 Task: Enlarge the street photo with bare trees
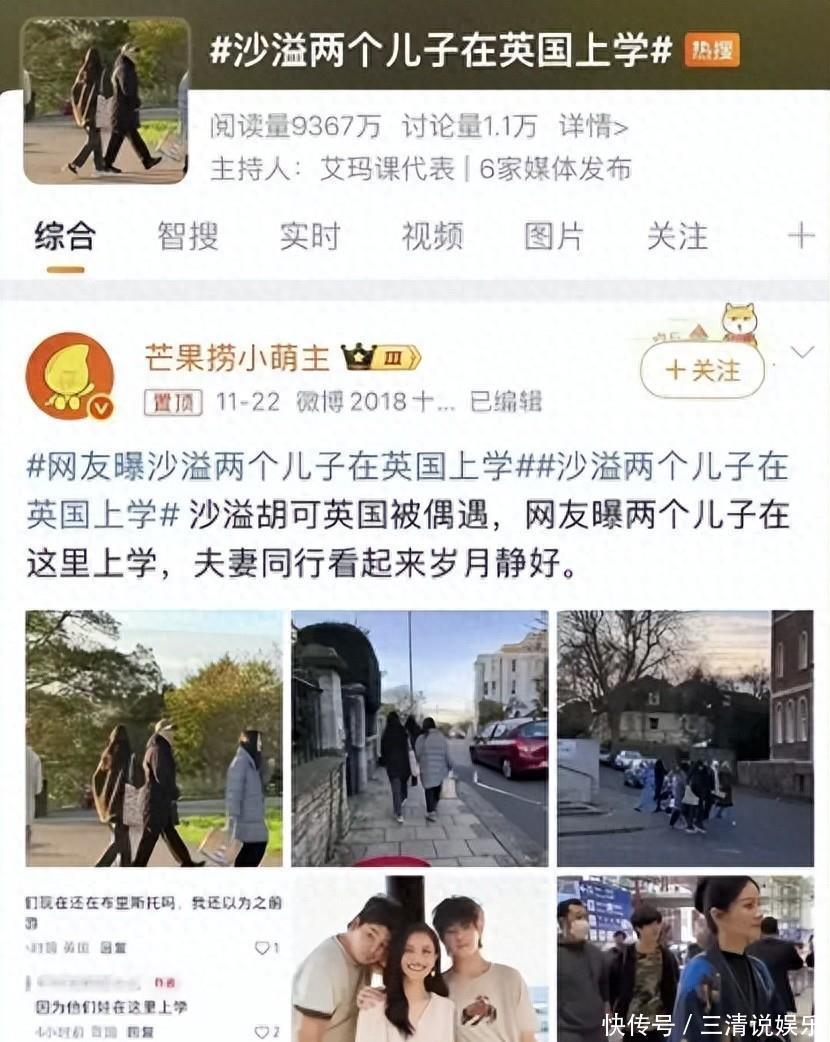point(685,738)
